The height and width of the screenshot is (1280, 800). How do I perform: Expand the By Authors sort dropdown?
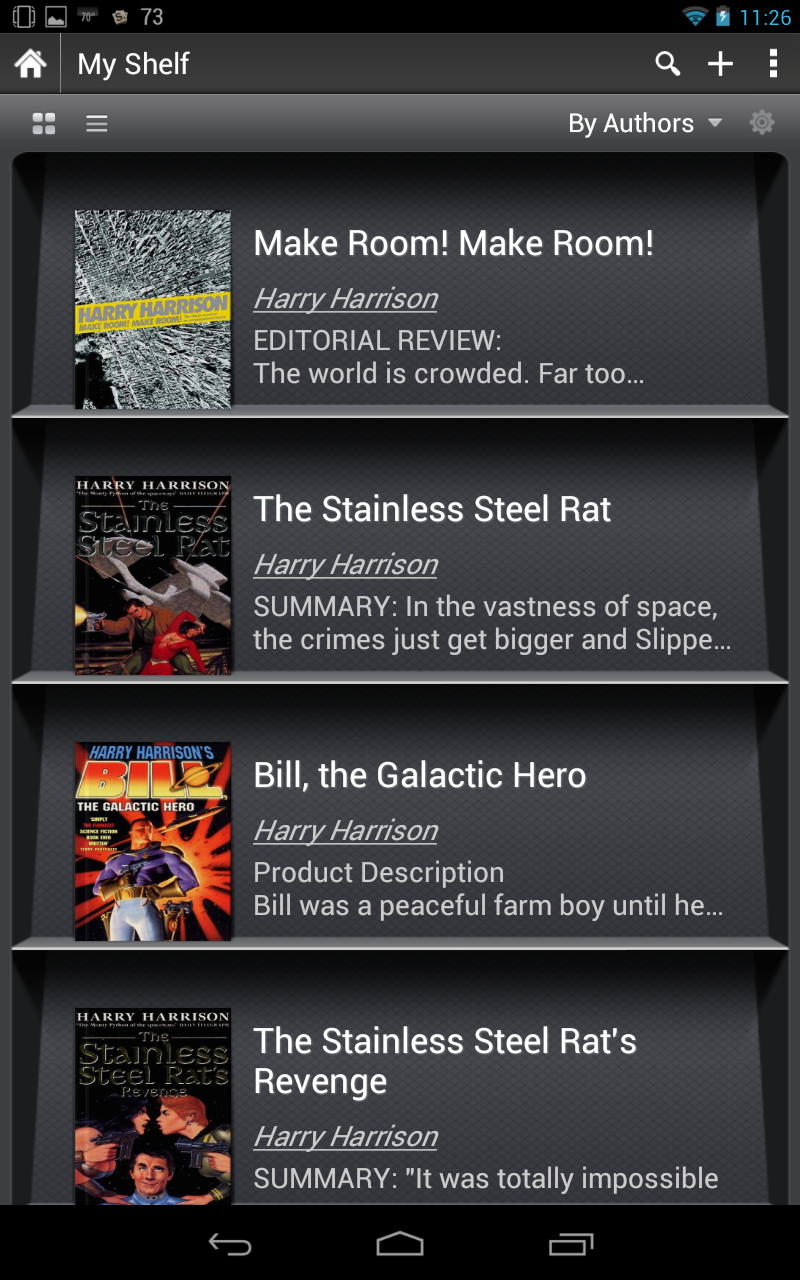tap(644, 123)
